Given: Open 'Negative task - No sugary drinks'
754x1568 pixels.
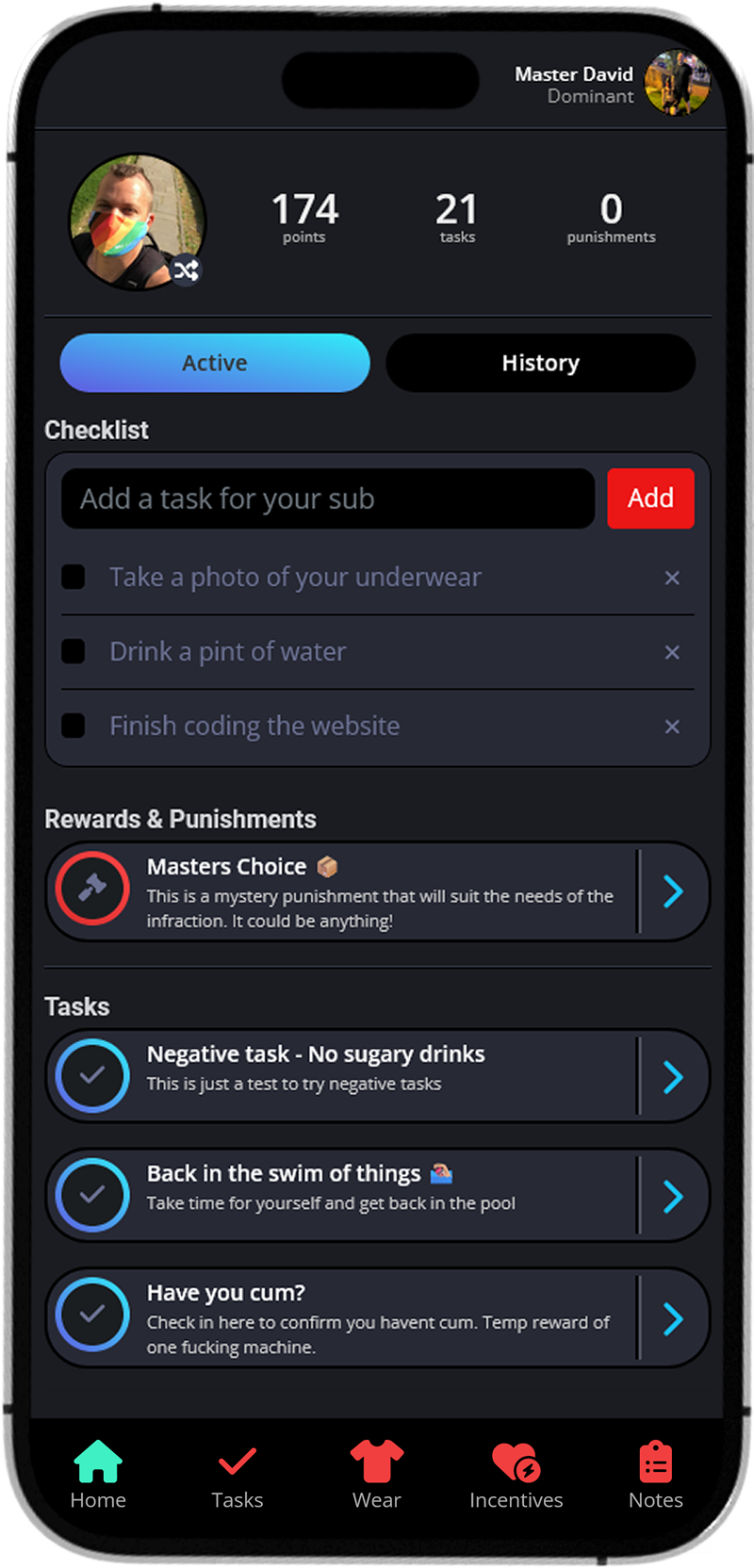Looking at the screenshot, I should [377, 1076].
